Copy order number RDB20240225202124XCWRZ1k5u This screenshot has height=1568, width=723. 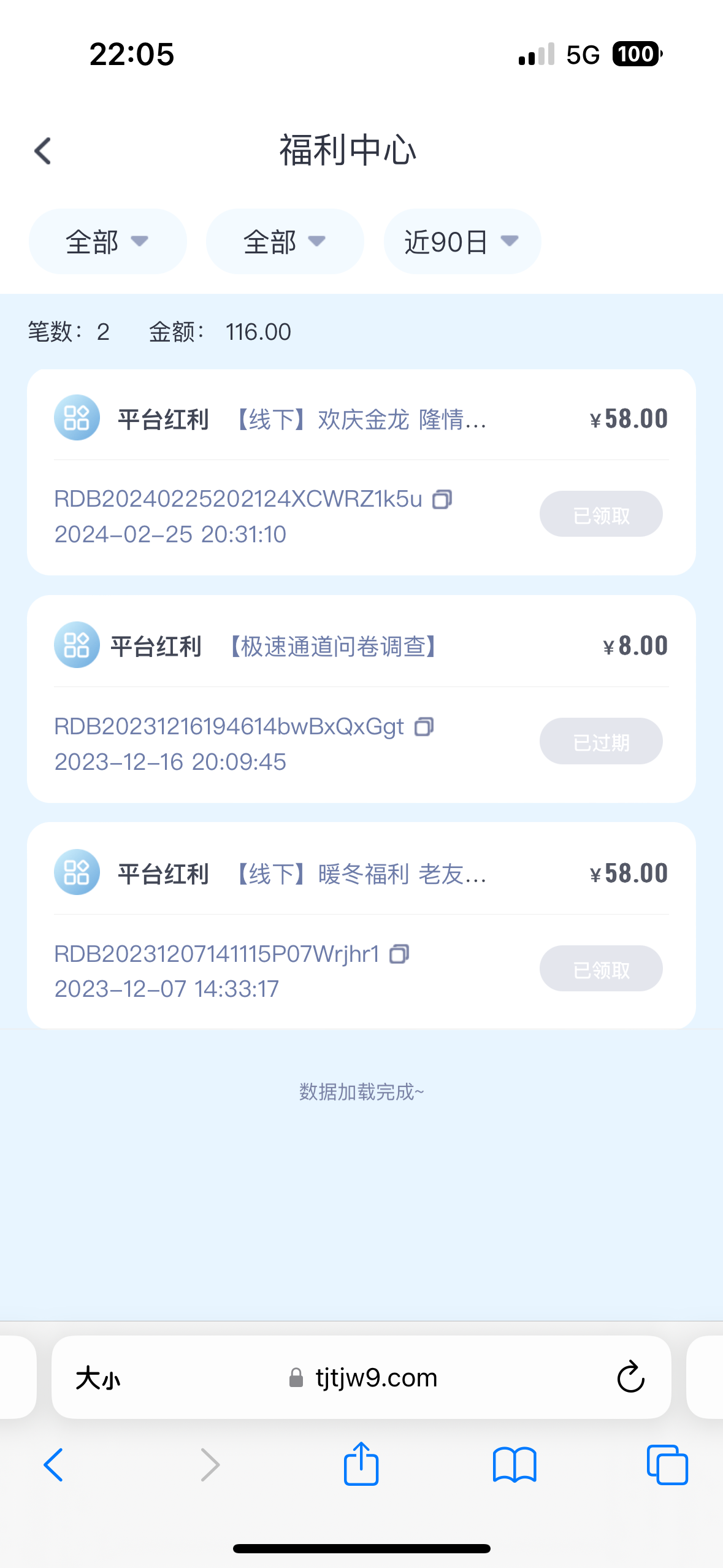(442, 499)
